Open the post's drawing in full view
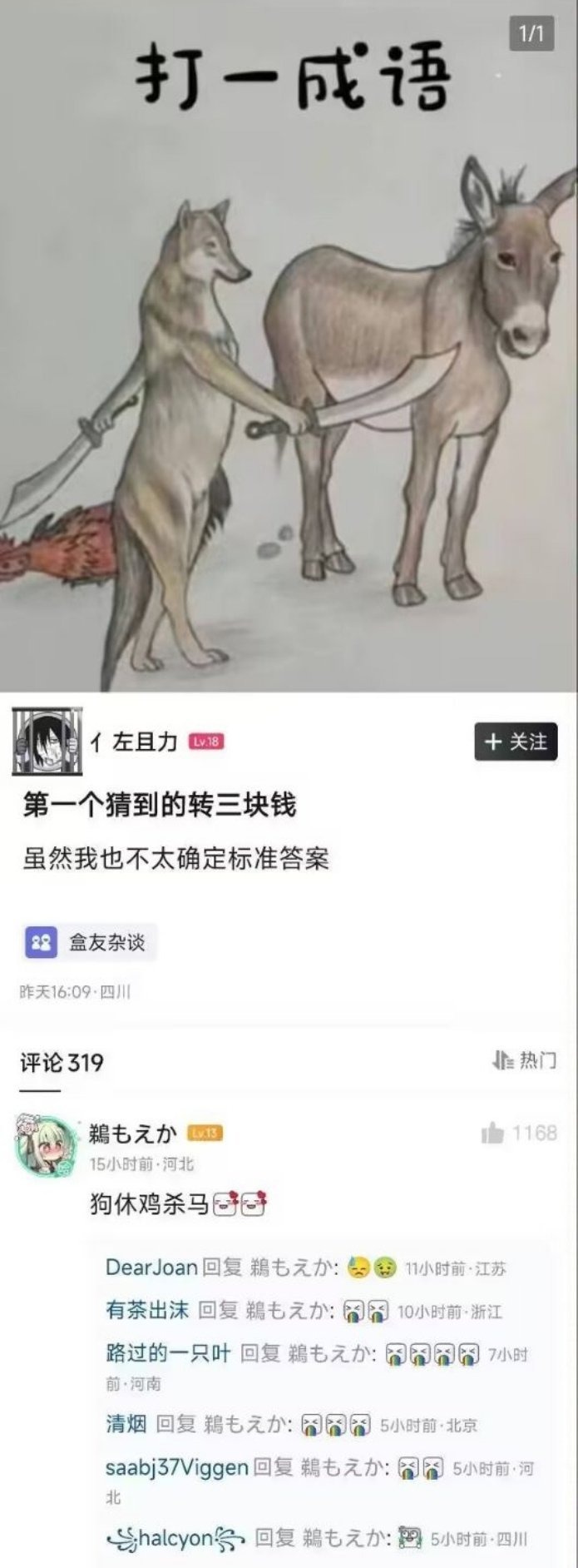Screen dimensions: 578x1568 point(289,375)
